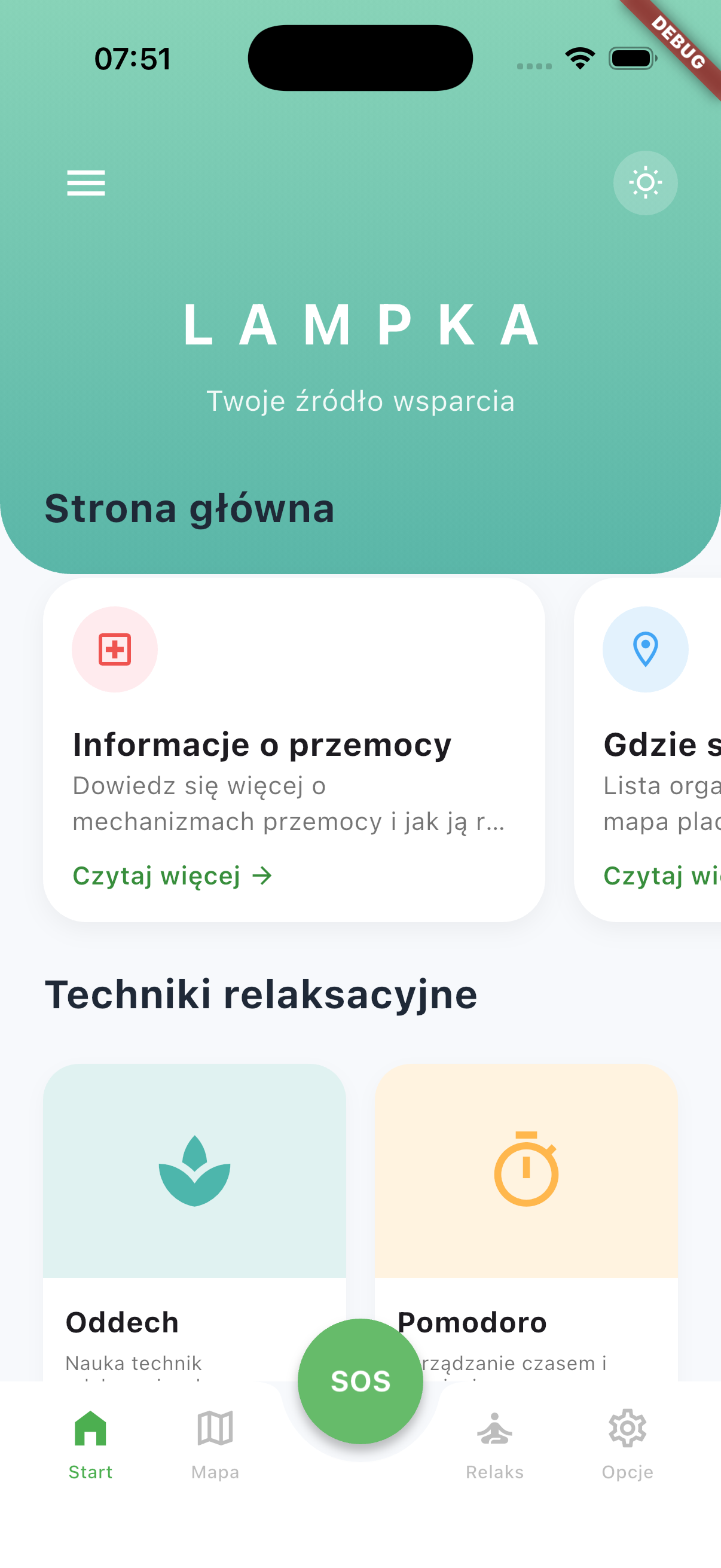This screenshot has width=721, height=1568.
Task: Select the Start tab label
Action: (91, 1472)
